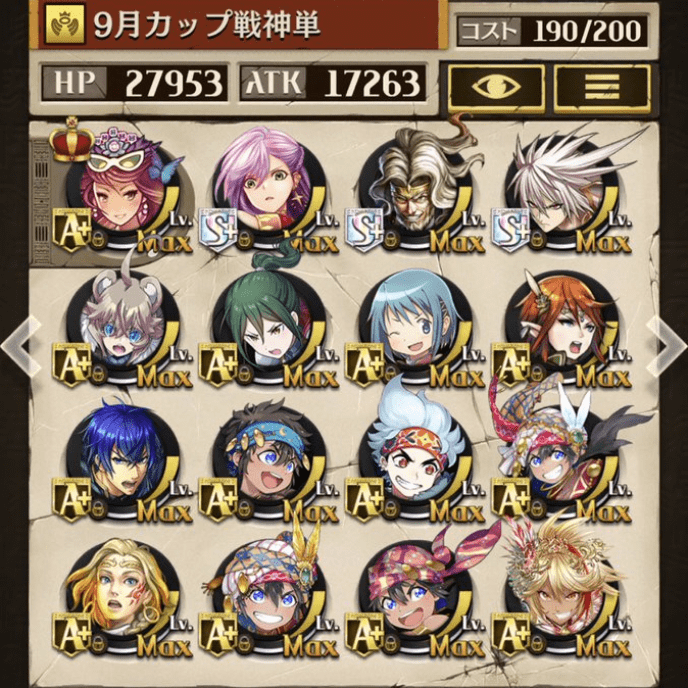Open the list menu button

601,88
